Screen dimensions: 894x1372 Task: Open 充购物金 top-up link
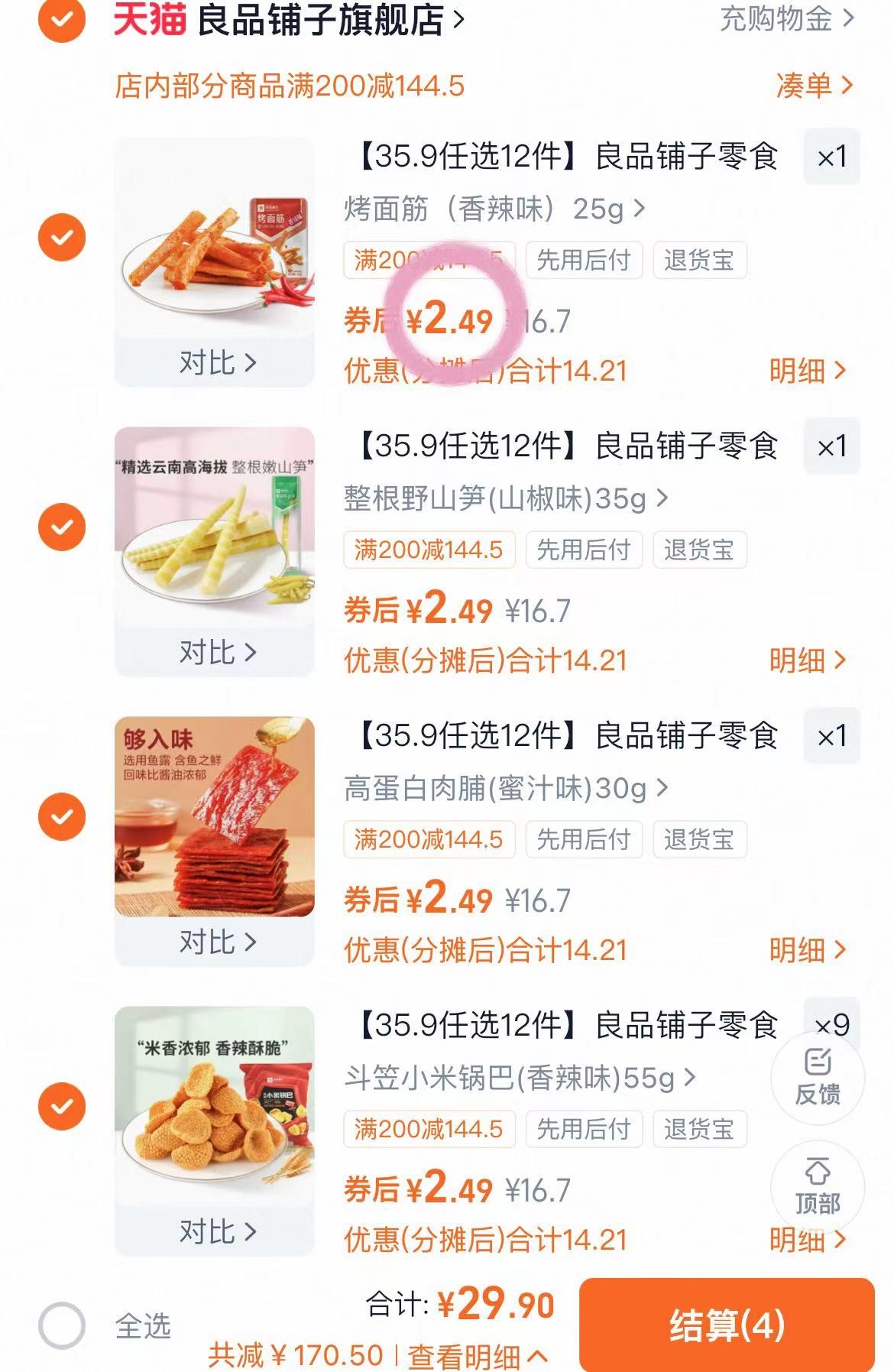point(774,20)
